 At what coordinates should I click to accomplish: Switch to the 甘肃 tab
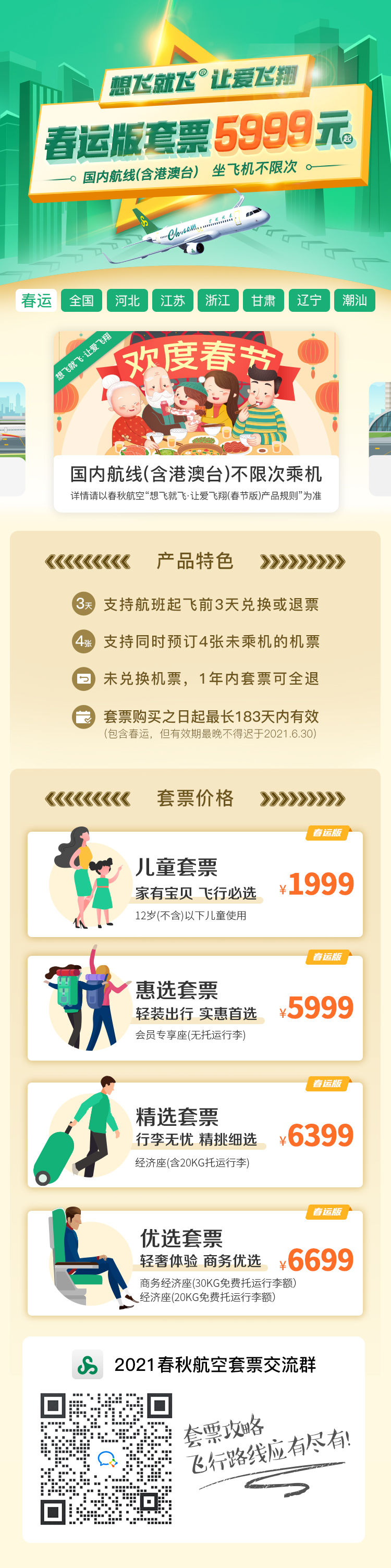(x=263, y=300)
